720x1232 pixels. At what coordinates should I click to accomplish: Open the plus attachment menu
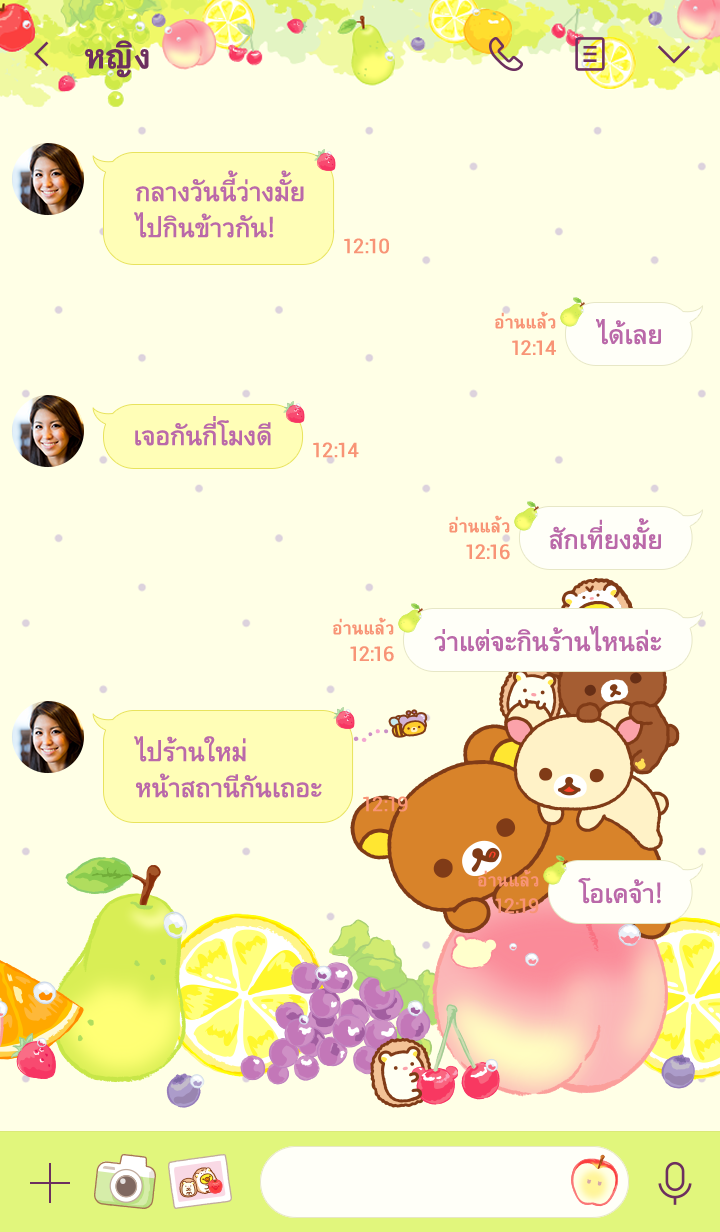pyautogui.click(x=50, y=1183)
